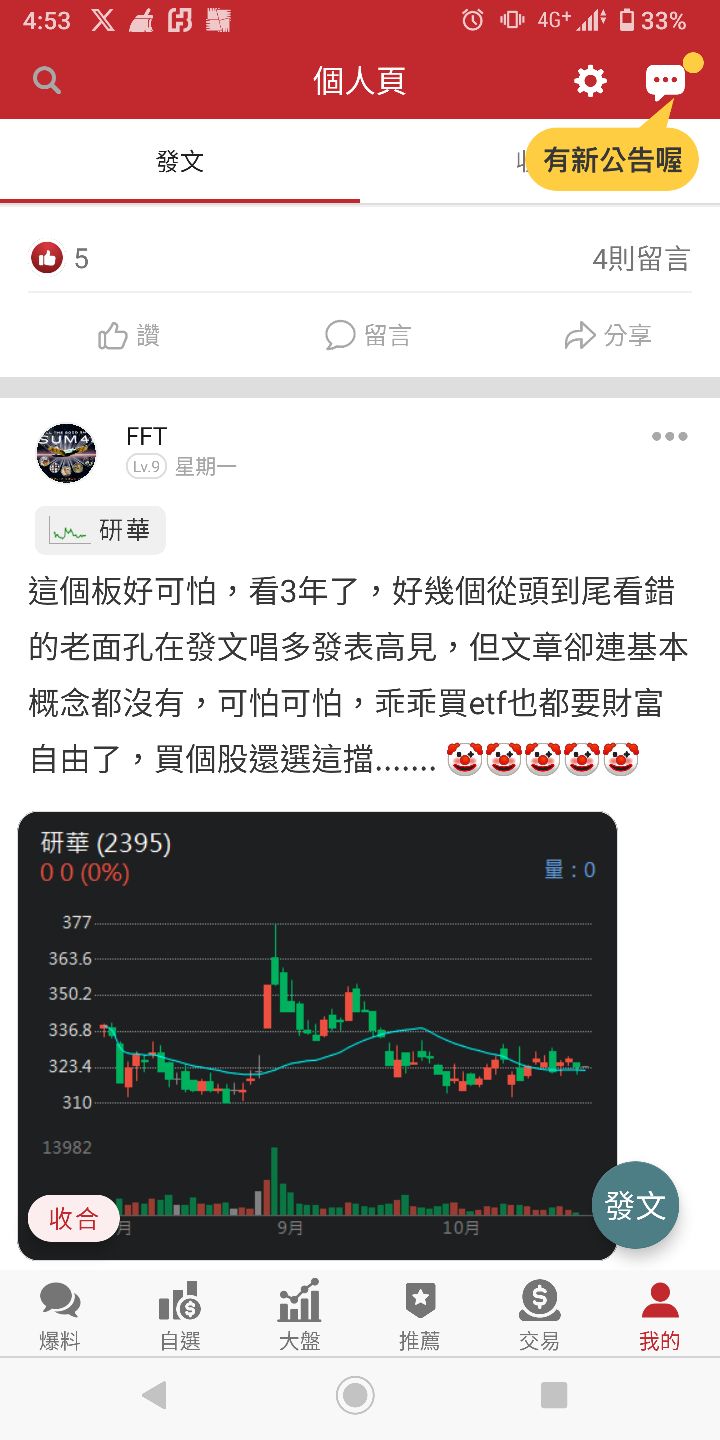Open the settings gear
This screenshot has width=720, height=1440.
(x=590, y=81)
